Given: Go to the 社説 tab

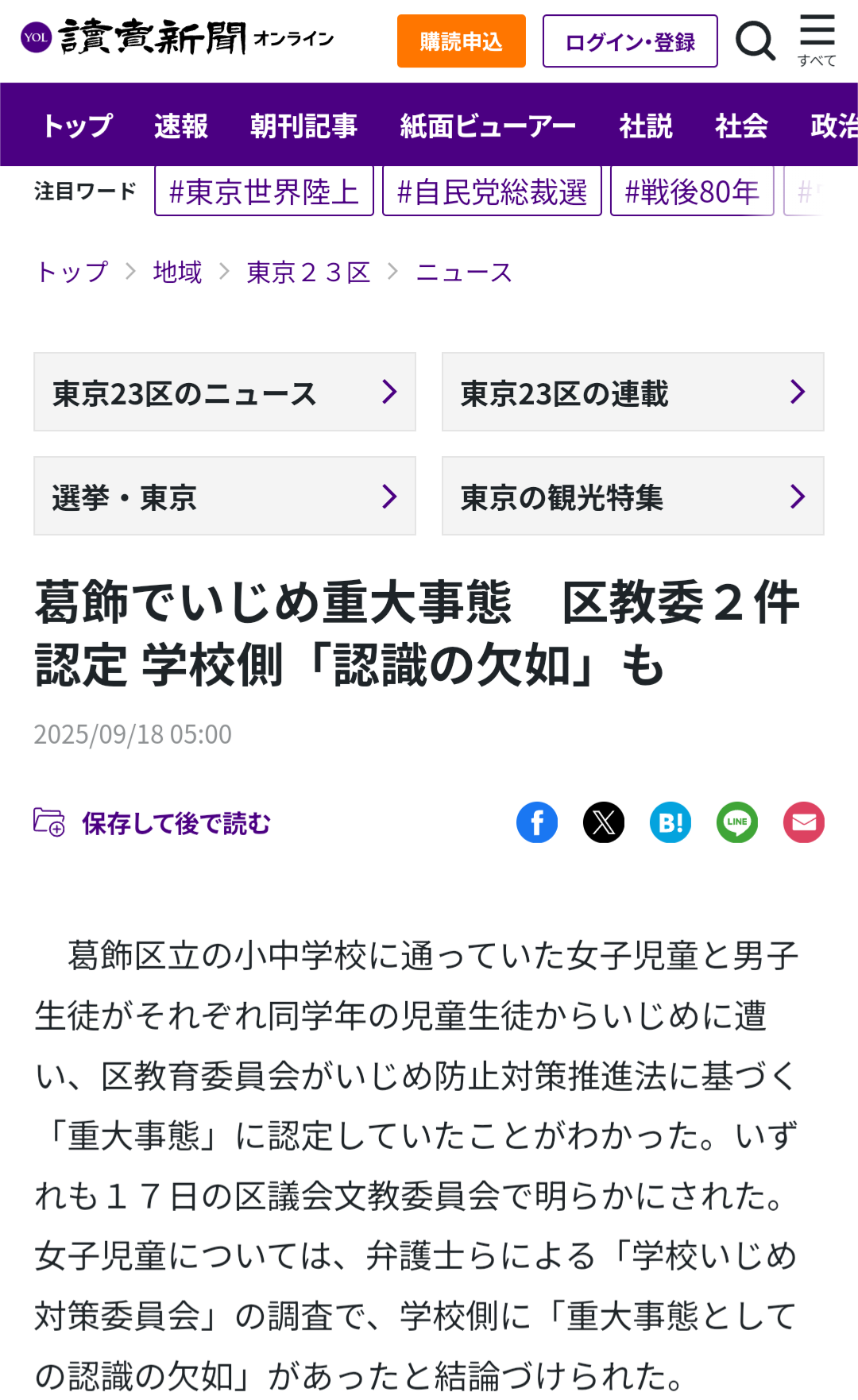Looking at the screenshot, I should [x=646, y=126].
